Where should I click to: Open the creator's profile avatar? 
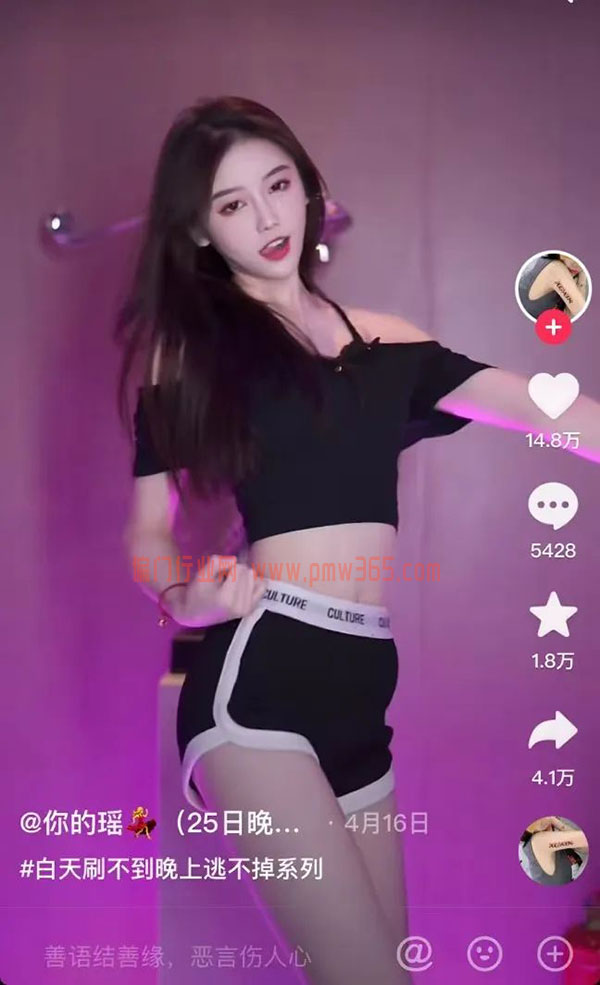tap(552, 283)
